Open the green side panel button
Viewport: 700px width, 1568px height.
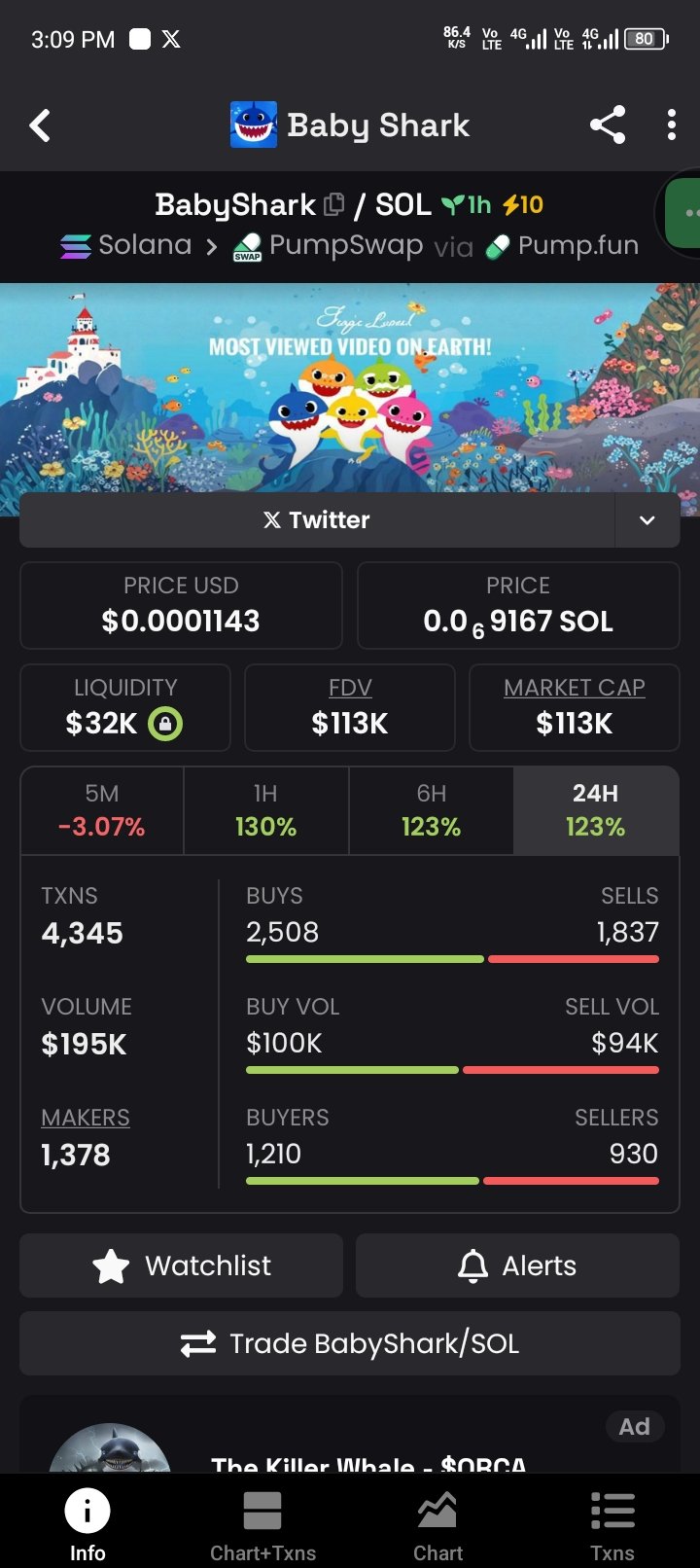682,213
